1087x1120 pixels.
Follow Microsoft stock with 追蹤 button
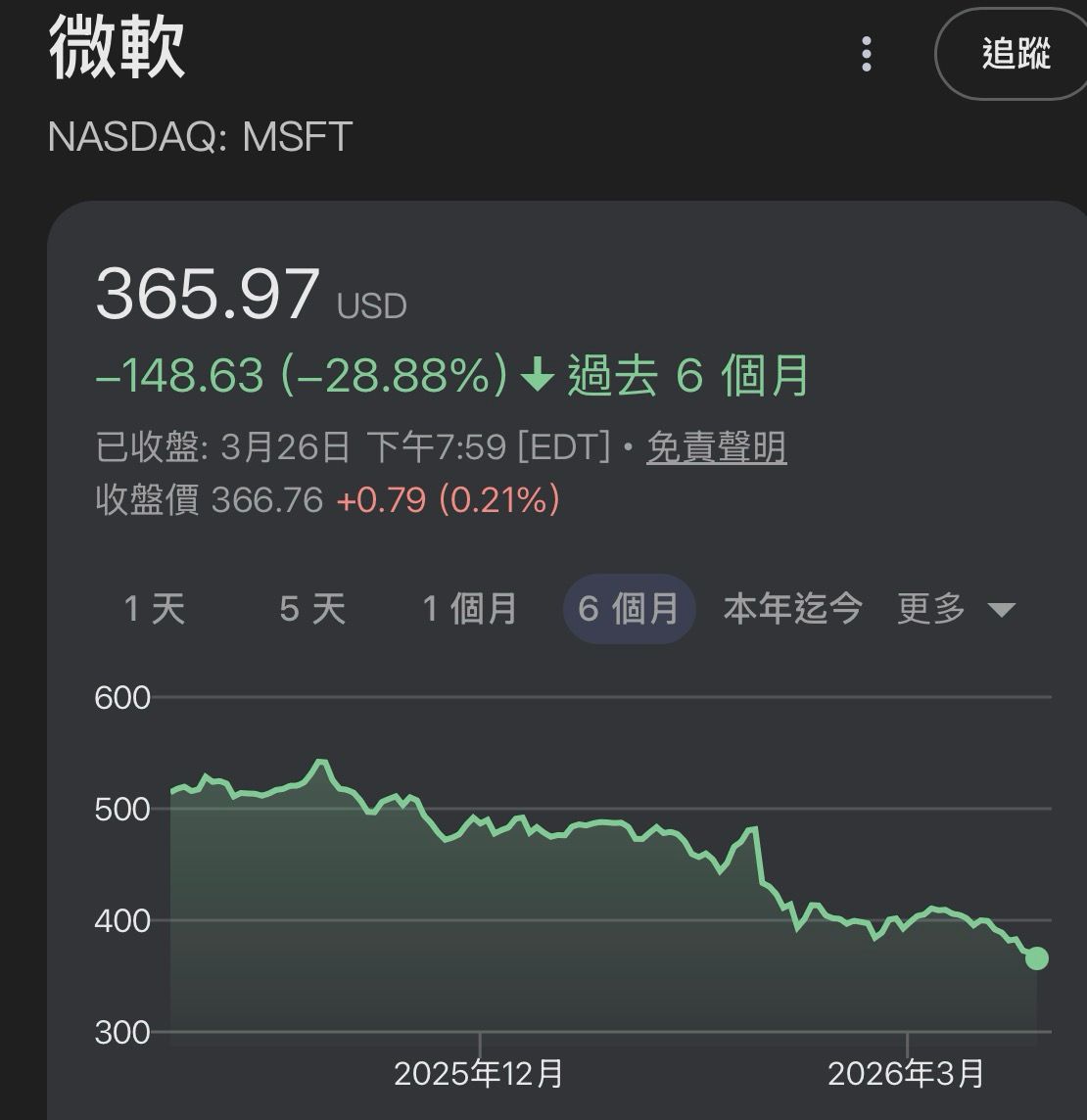coord(1016,54)
